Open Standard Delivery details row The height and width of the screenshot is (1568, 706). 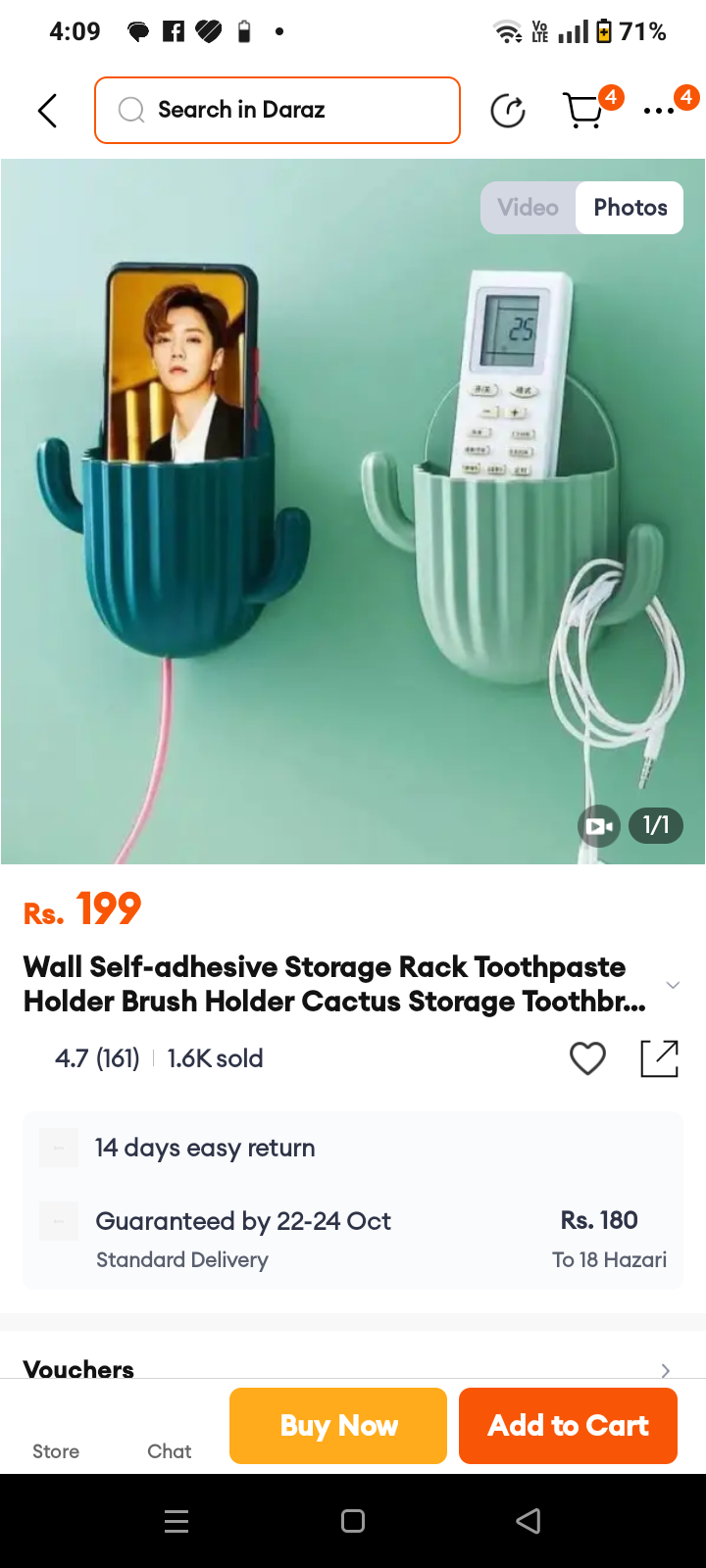tap(353, 1239)
